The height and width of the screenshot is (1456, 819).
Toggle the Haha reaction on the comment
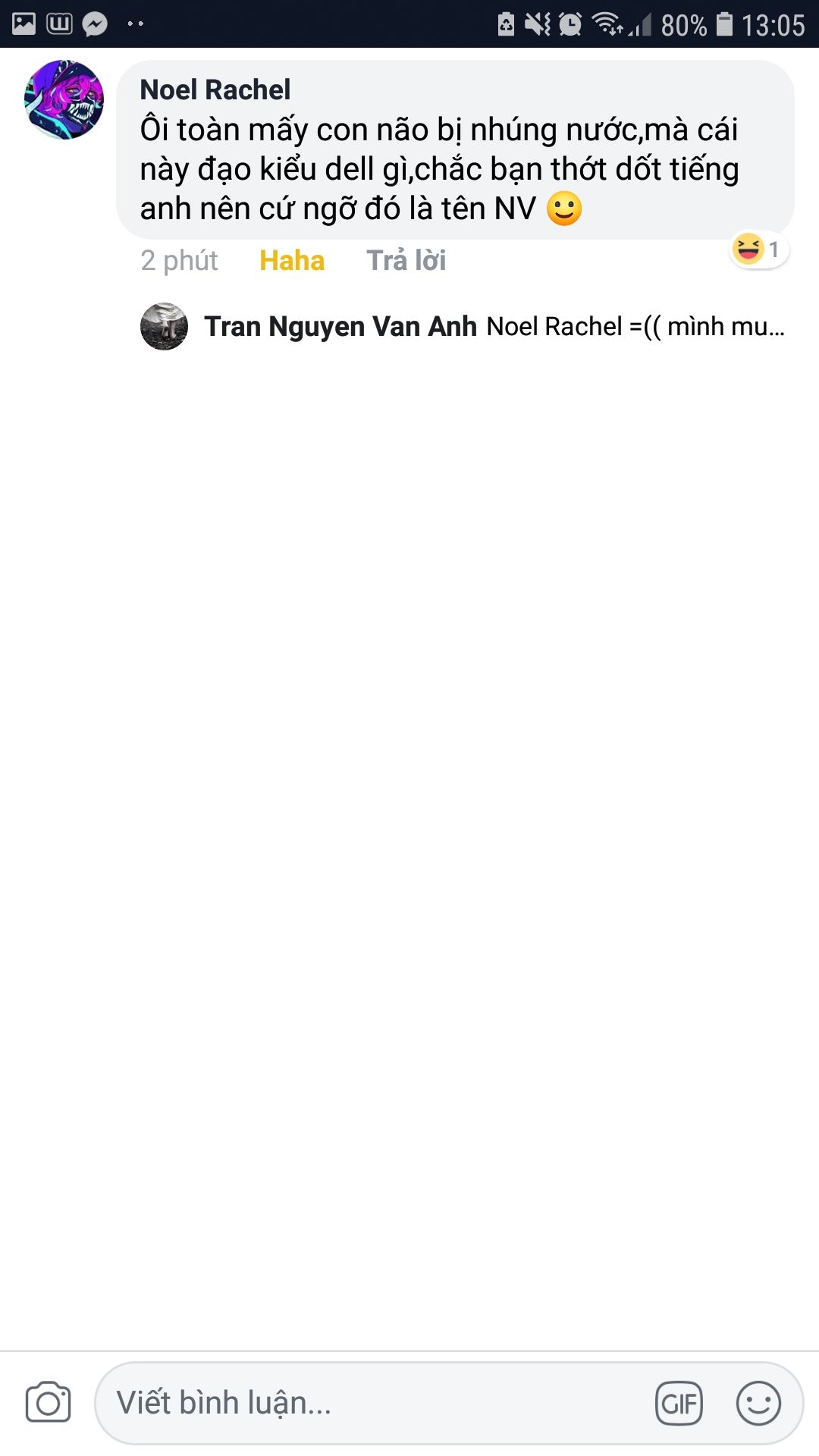pos(292,261)
